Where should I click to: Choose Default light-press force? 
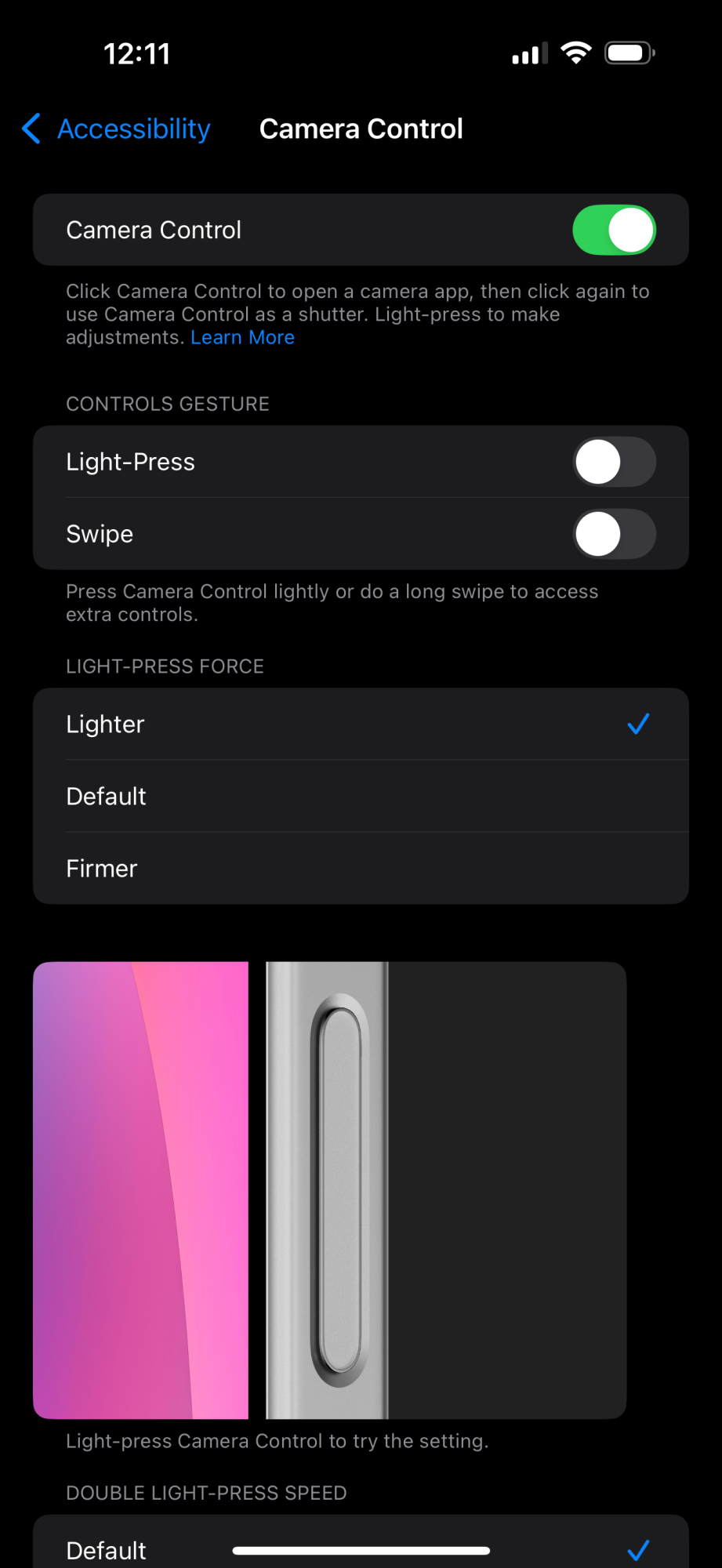(361, 797)
